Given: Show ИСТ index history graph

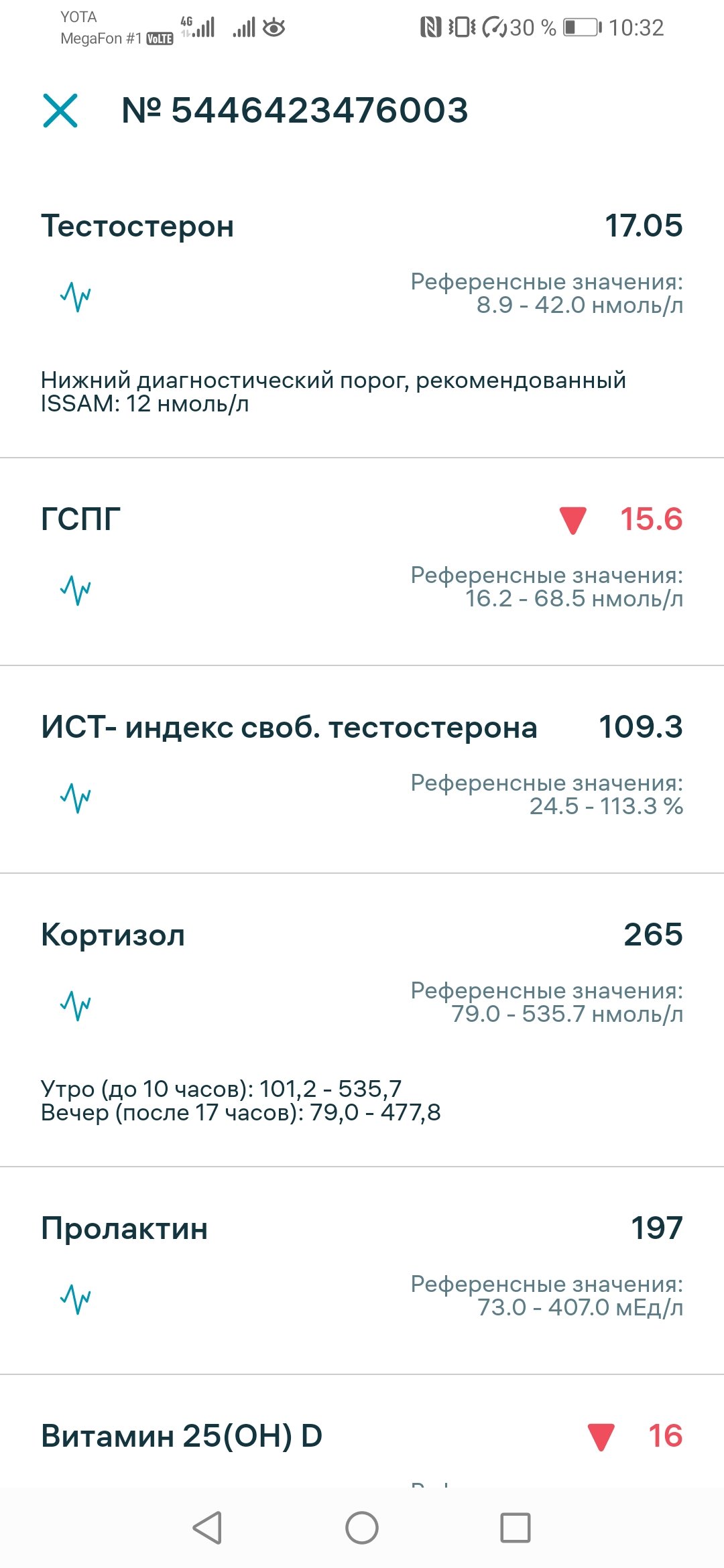Looking at the screenshot, I should (x=76, y=797).
